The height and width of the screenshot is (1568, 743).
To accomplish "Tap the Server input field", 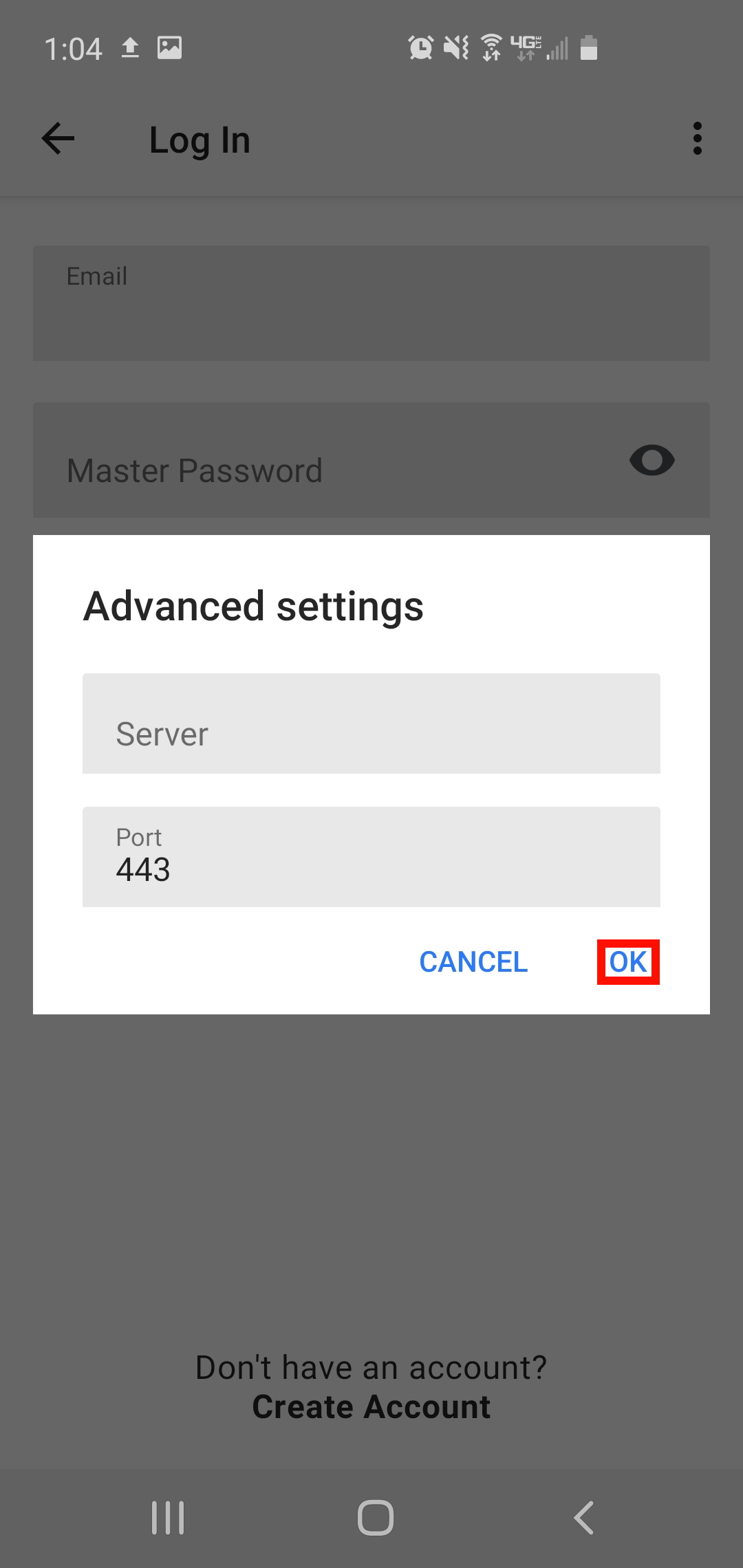I will 371,723.
